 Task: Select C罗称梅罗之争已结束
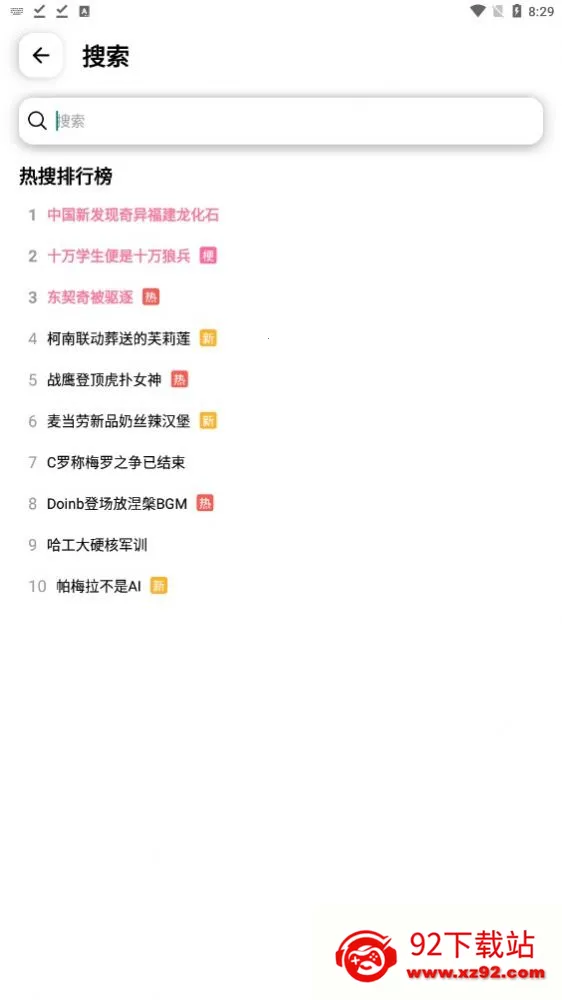click(116, 462)
